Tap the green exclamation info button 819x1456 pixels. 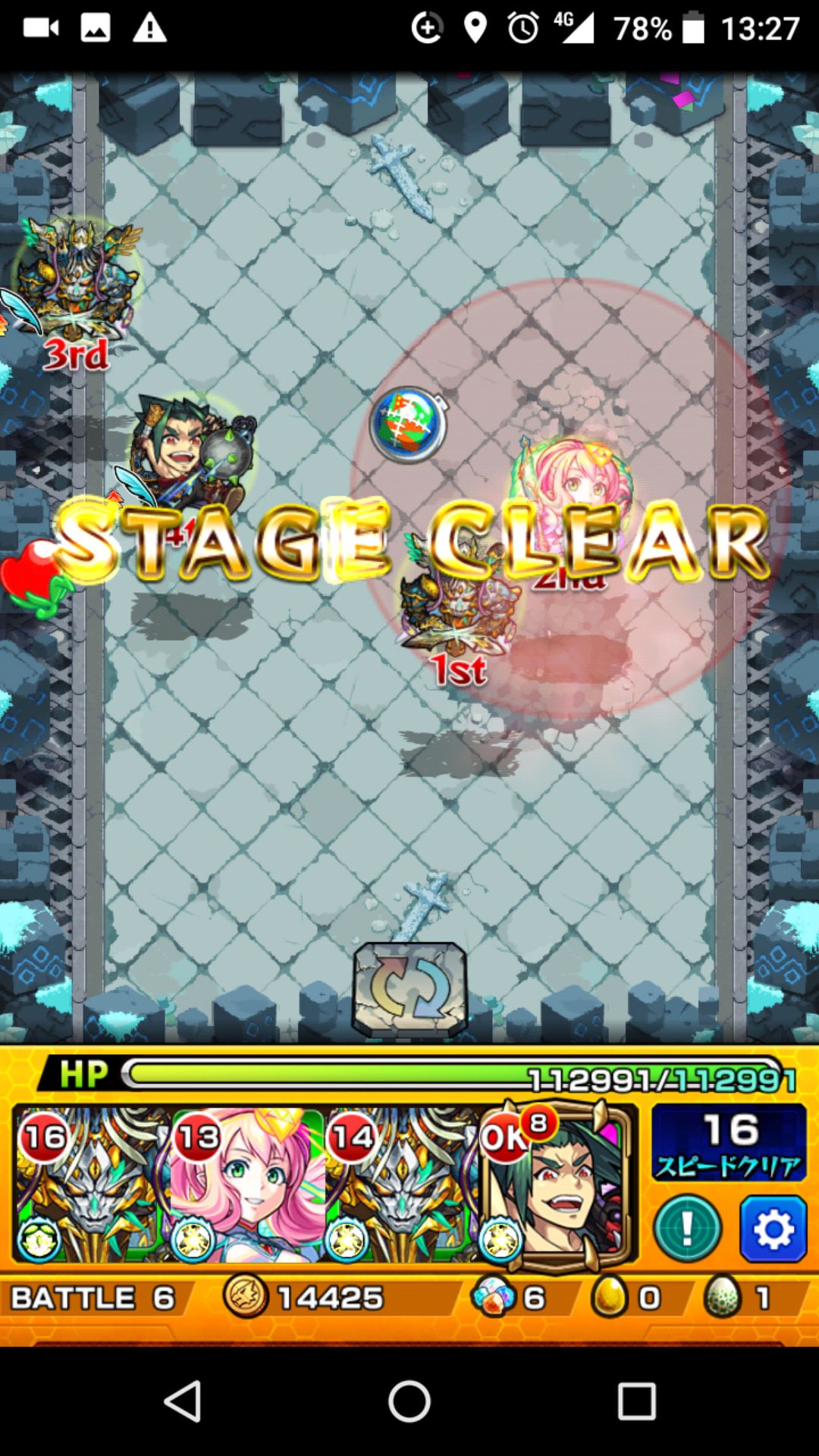pos(687,1229)
